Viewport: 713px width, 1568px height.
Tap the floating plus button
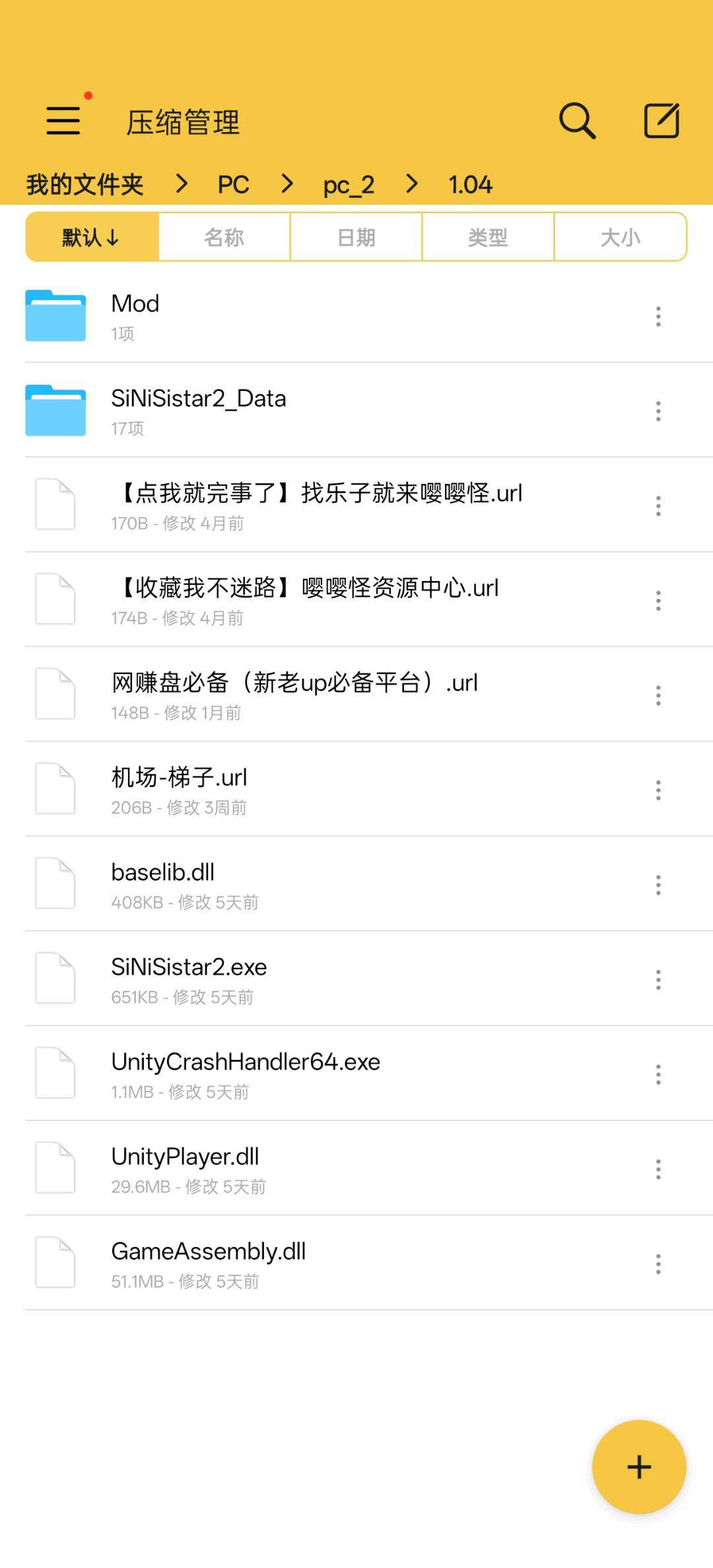(x=639, y=1466)
